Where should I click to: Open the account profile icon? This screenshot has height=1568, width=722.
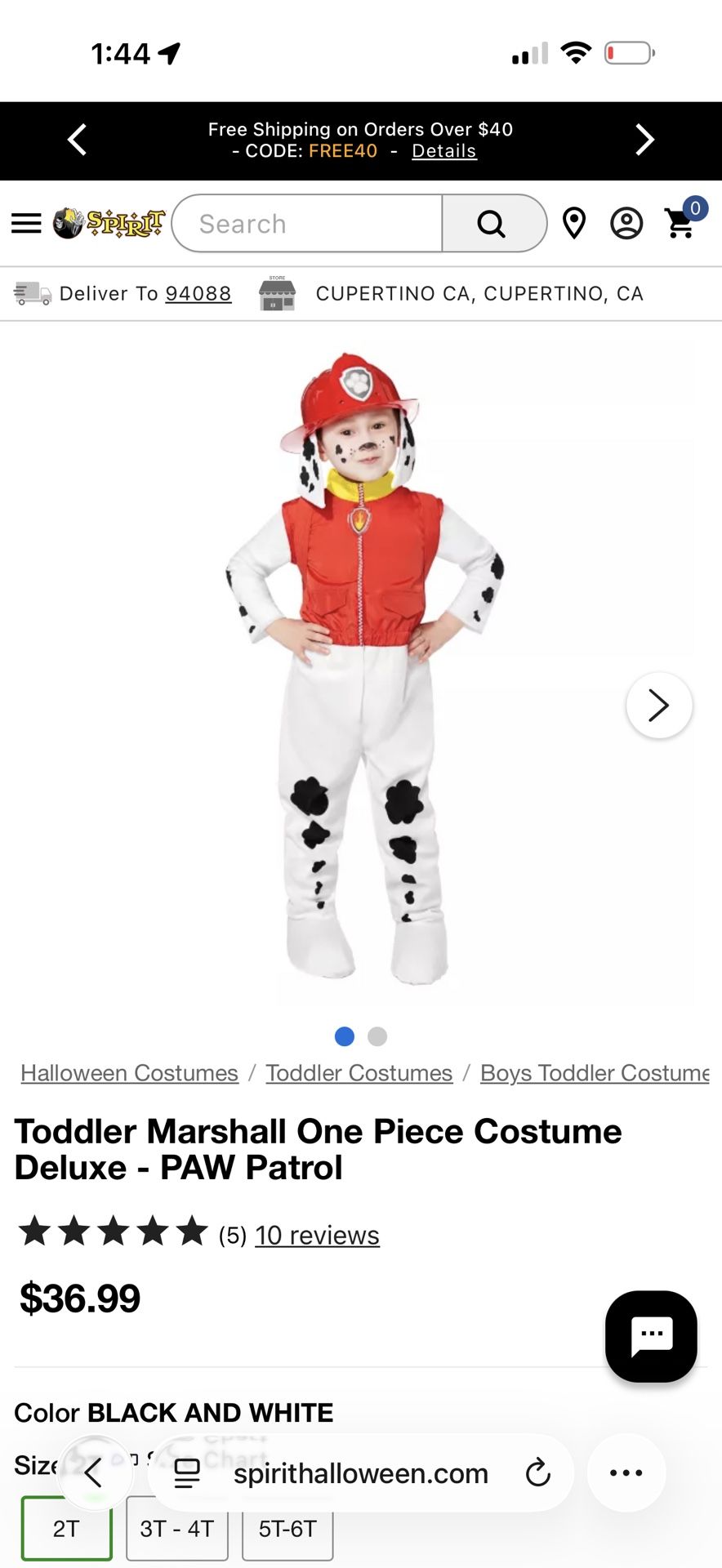(626, 223)
